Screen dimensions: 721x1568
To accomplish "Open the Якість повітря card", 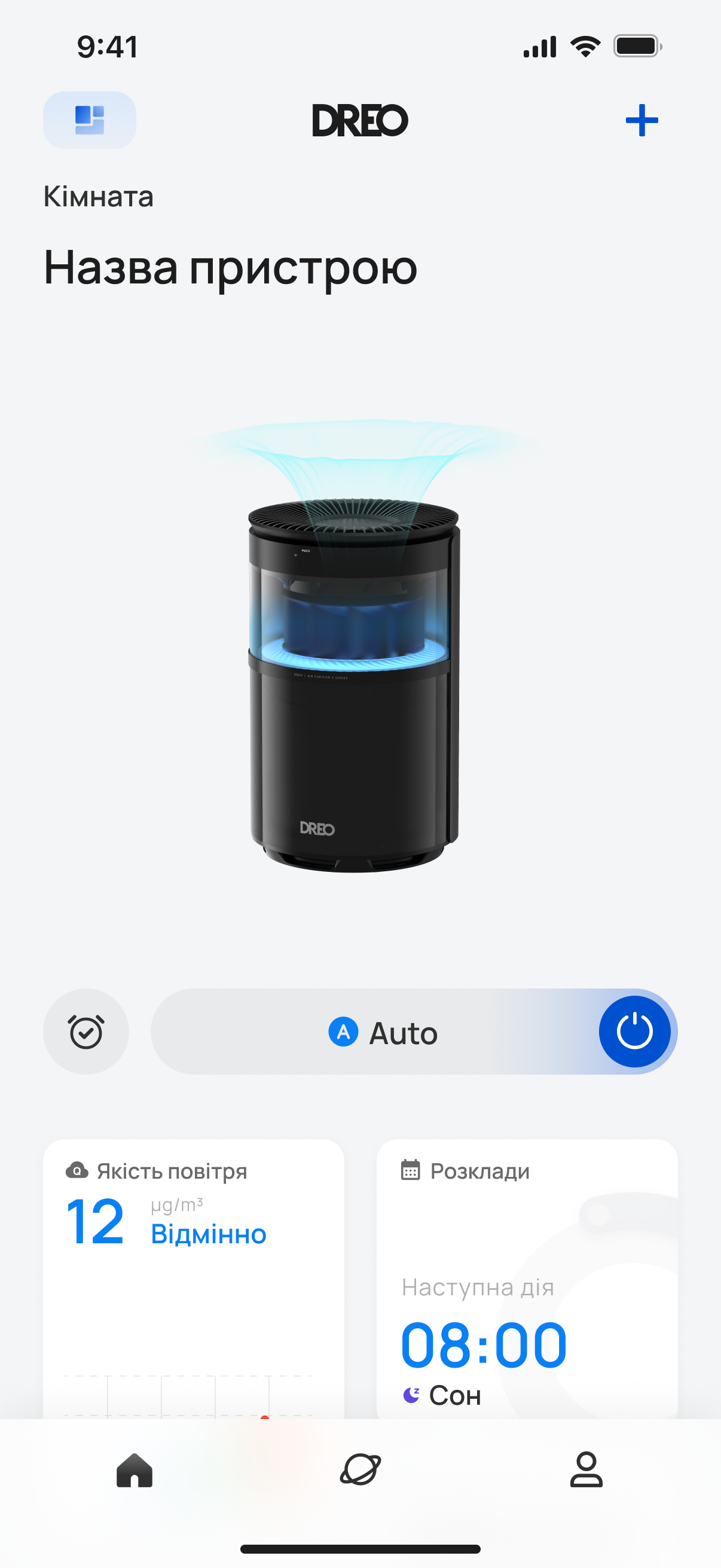I will (x=194, y=1279).
